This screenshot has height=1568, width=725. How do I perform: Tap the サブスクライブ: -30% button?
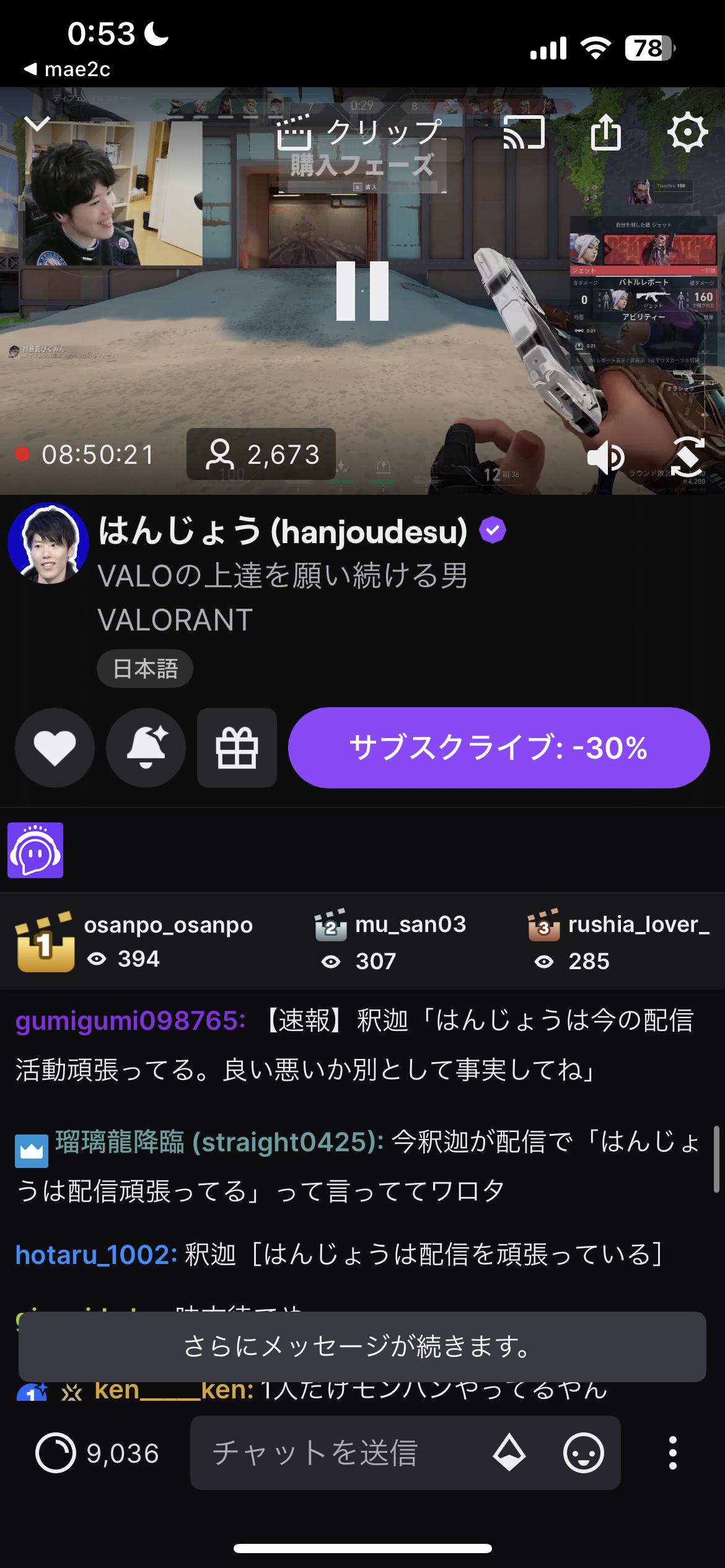[498, 747]
